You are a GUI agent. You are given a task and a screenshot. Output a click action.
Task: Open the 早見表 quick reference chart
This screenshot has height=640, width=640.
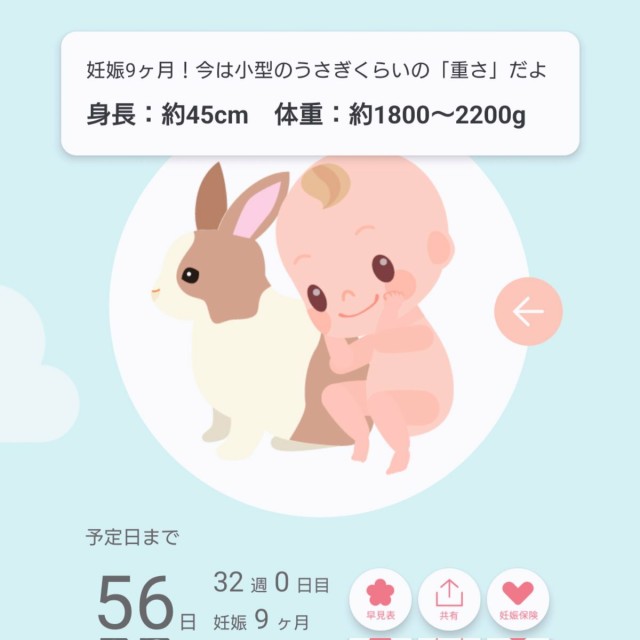click(380, 601)
